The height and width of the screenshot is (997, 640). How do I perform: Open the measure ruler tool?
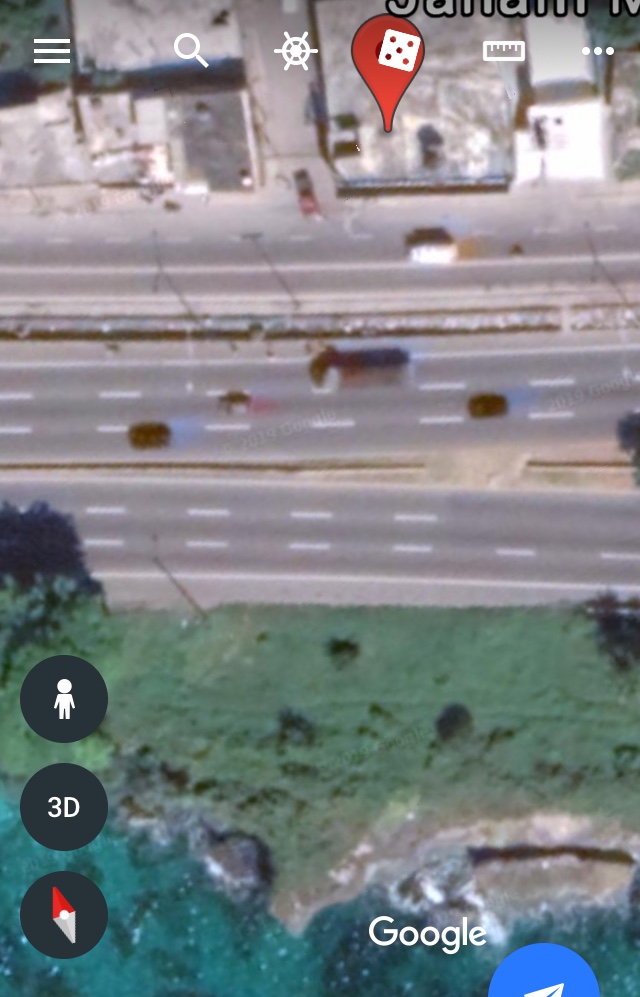pos(504,51)
